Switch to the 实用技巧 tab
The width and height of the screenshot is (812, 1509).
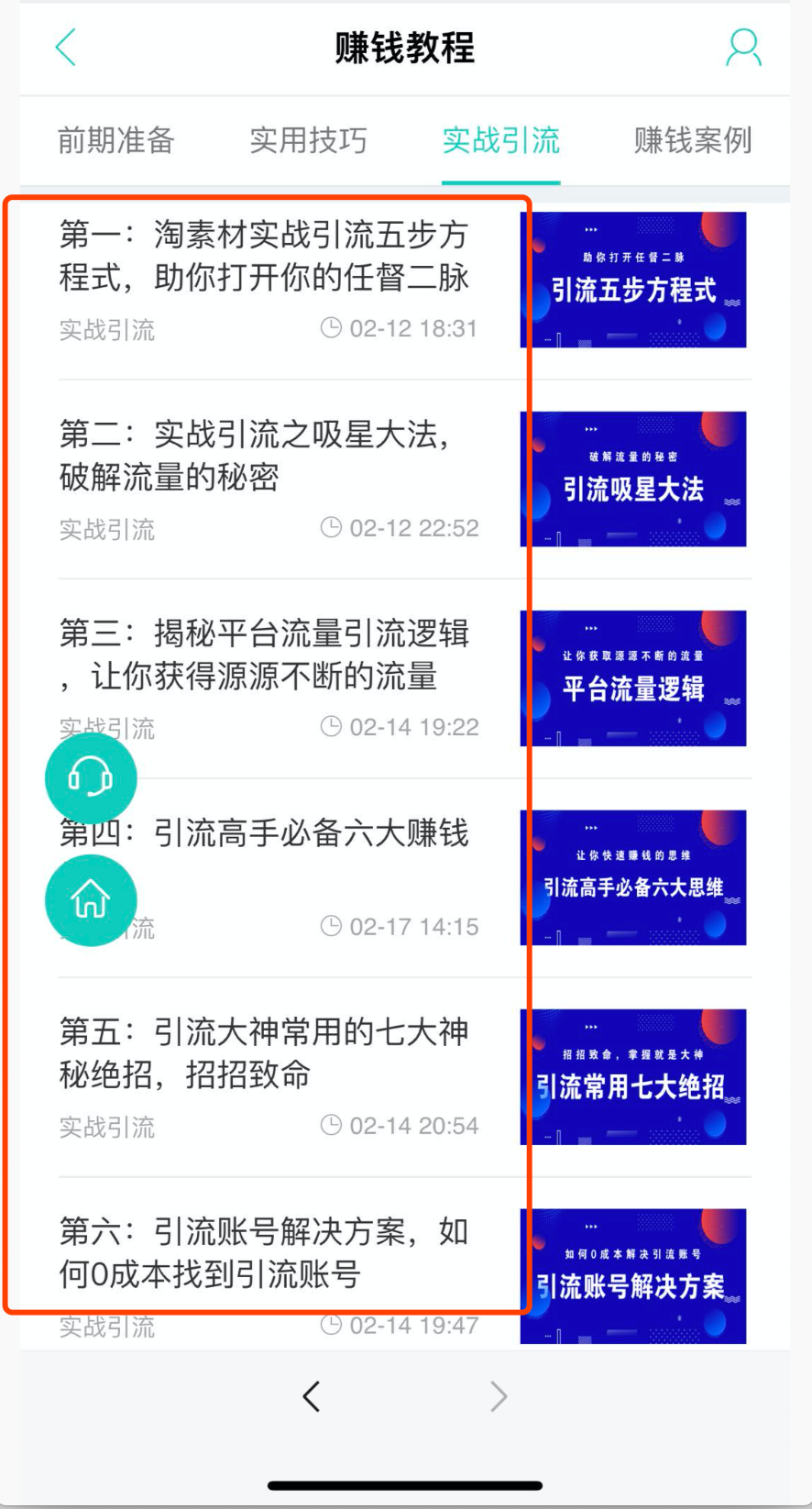(x=308, y=140)
